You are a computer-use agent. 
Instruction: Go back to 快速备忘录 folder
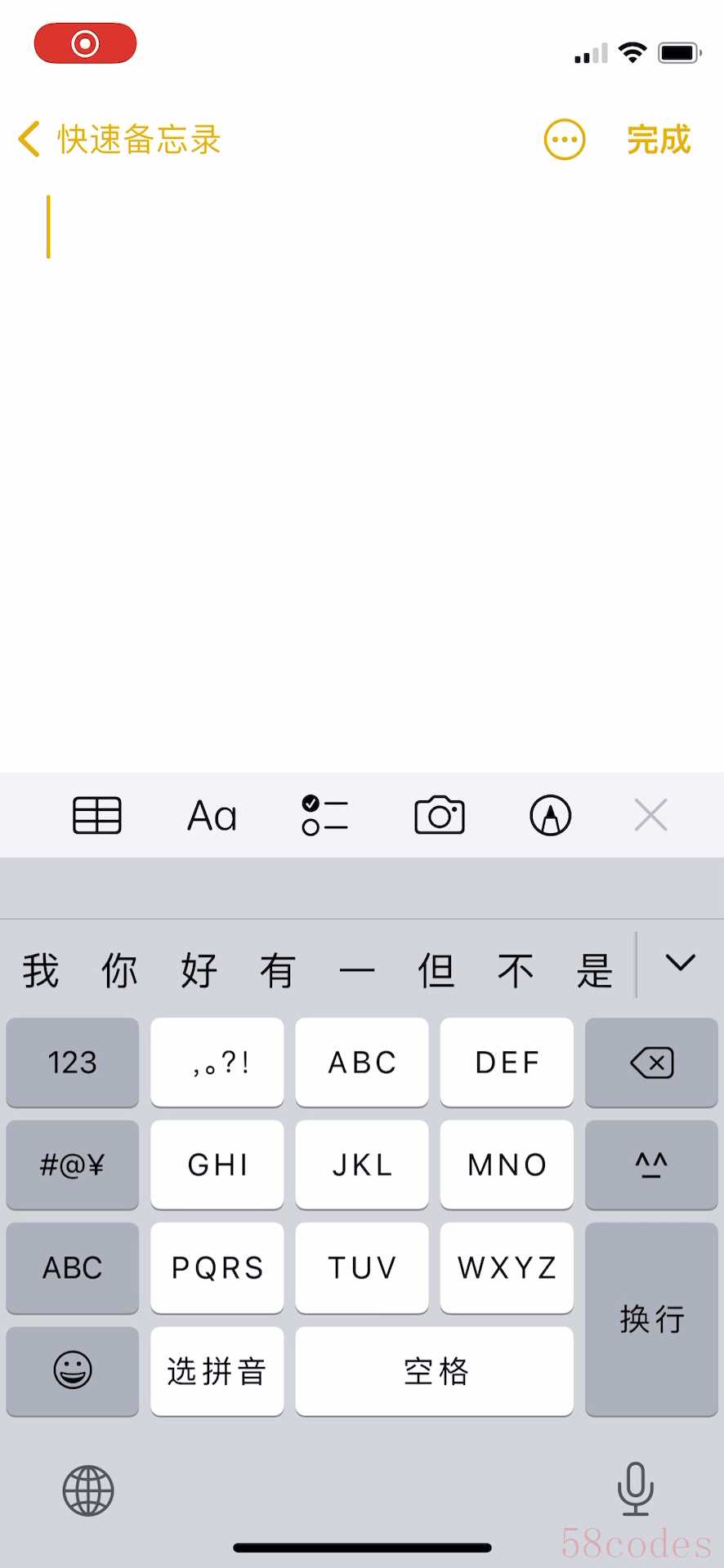pos(119,140)
